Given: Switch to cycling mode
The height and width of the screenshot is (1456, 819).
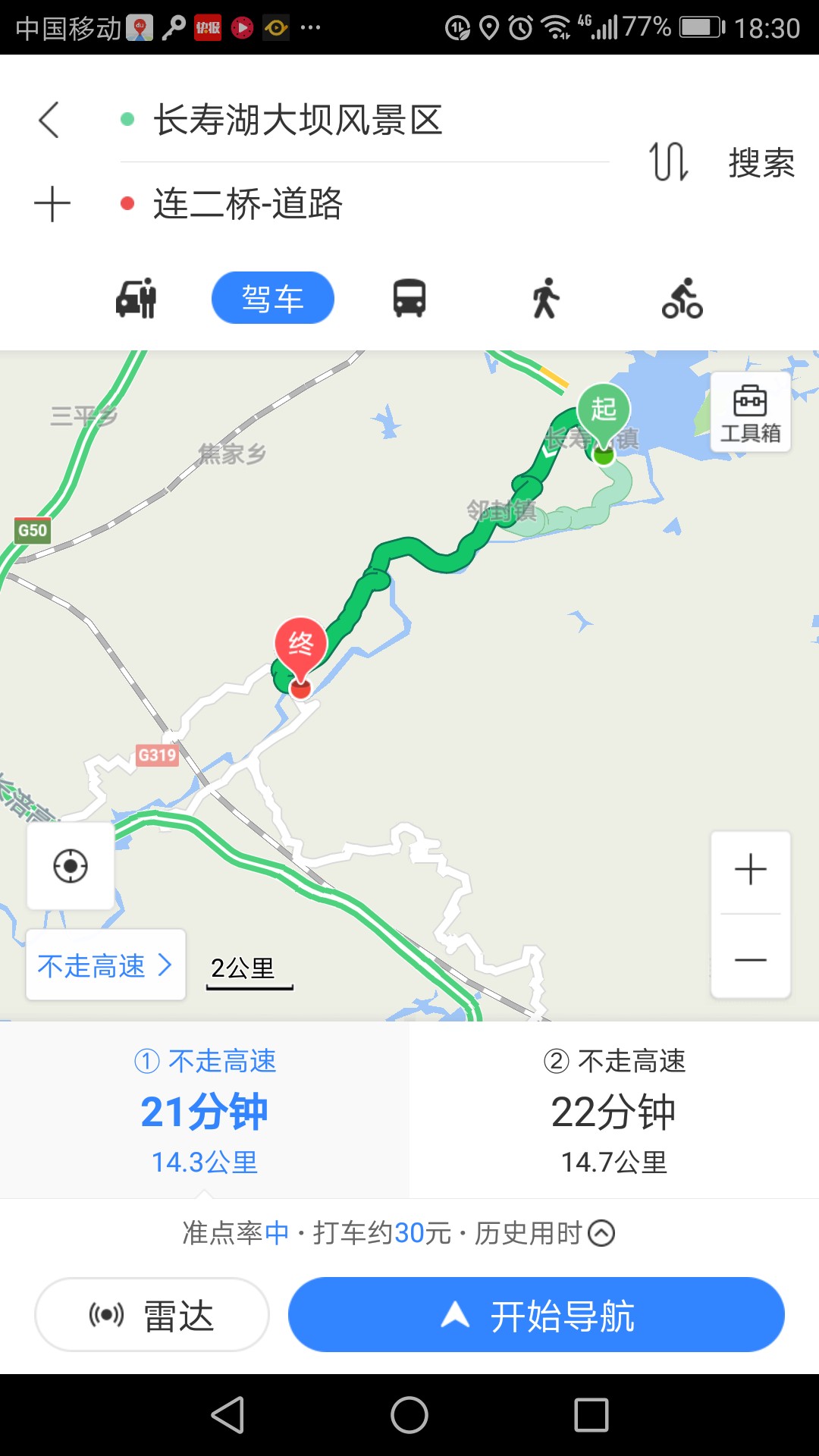Looking at the screenshot, I should tap(682, 298).
